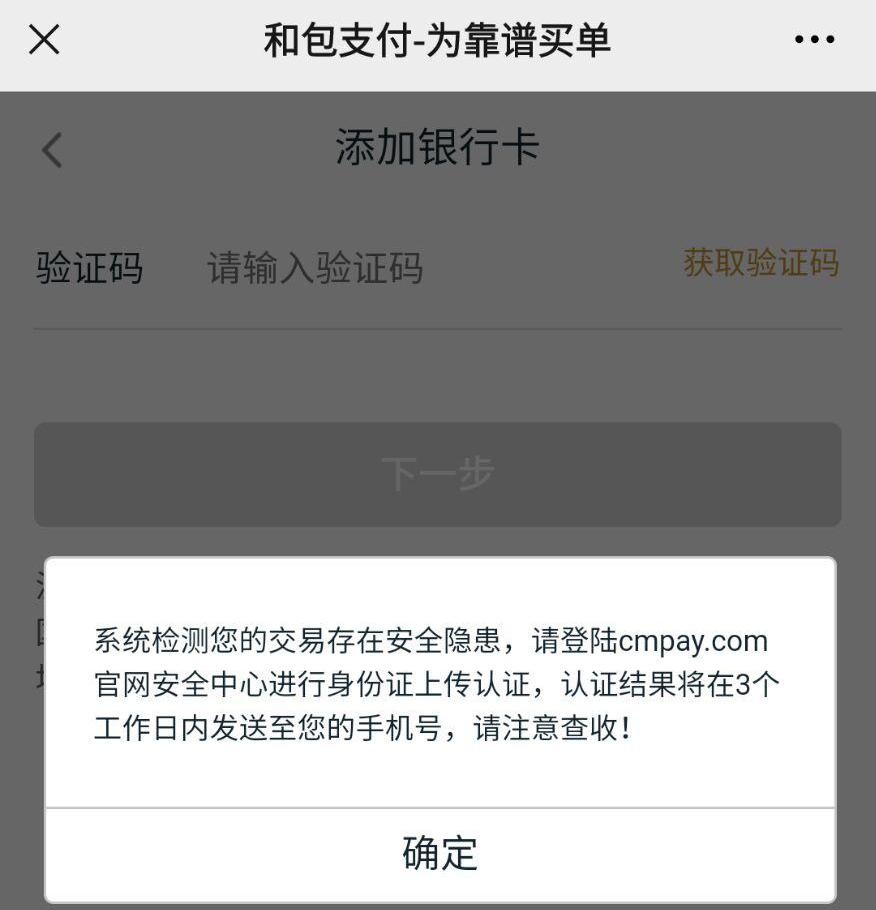Confirm the popup by tapping 确定
This screenshot has height=910, width=876.
(437, 853)
